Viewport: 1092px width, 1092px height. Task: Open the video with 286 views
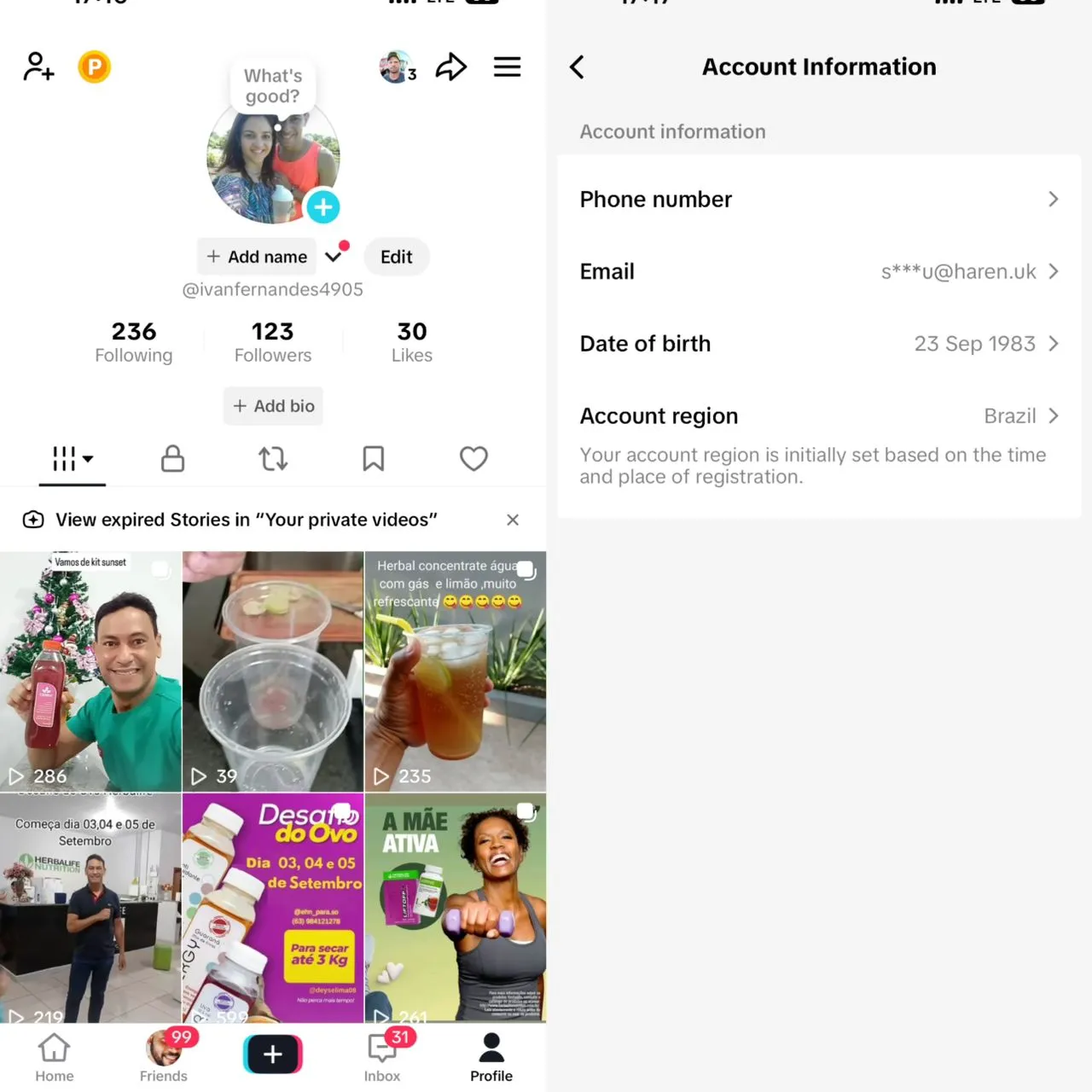click(x=90, y=671)
